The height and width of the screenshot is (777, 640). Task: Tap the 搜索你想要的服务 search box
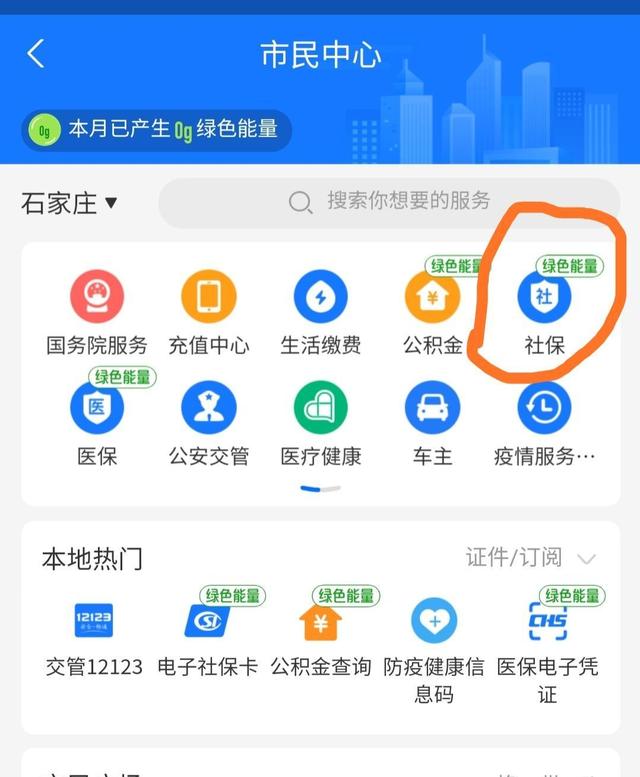tap(390, 202)
